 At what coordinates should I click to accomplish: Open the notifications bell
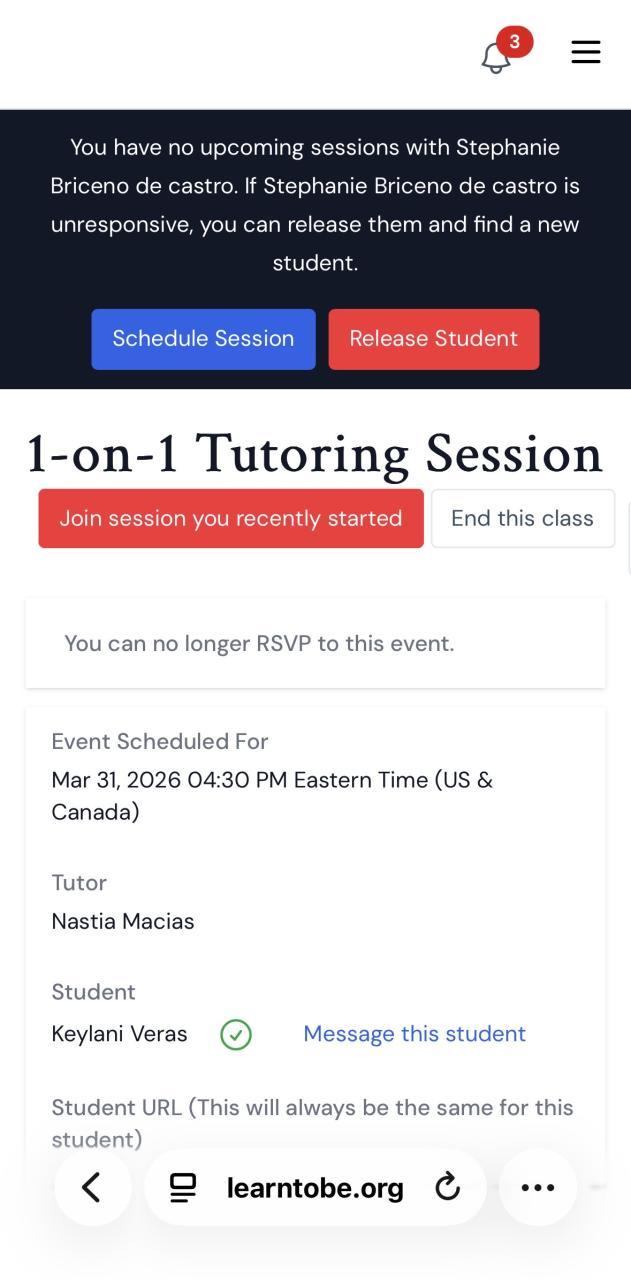[x=497, y=57]
